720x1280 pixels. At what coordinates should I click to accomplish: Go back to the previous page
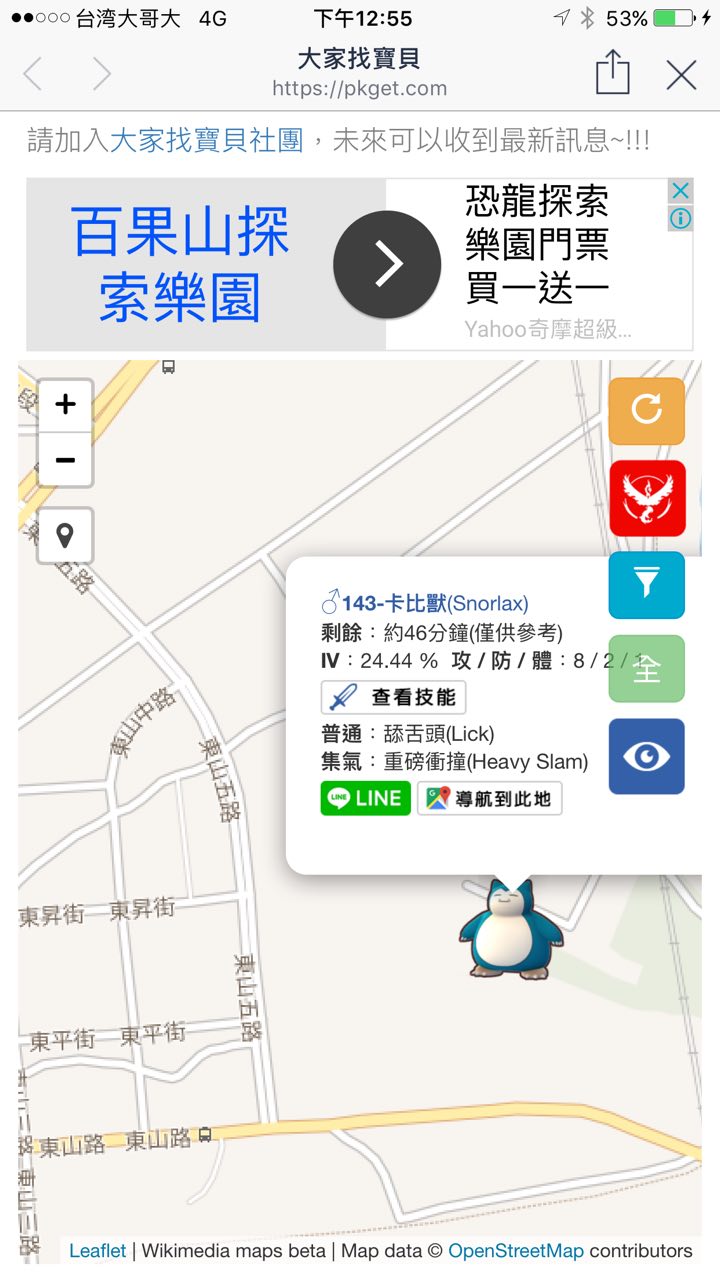click(x=33, y=75)
